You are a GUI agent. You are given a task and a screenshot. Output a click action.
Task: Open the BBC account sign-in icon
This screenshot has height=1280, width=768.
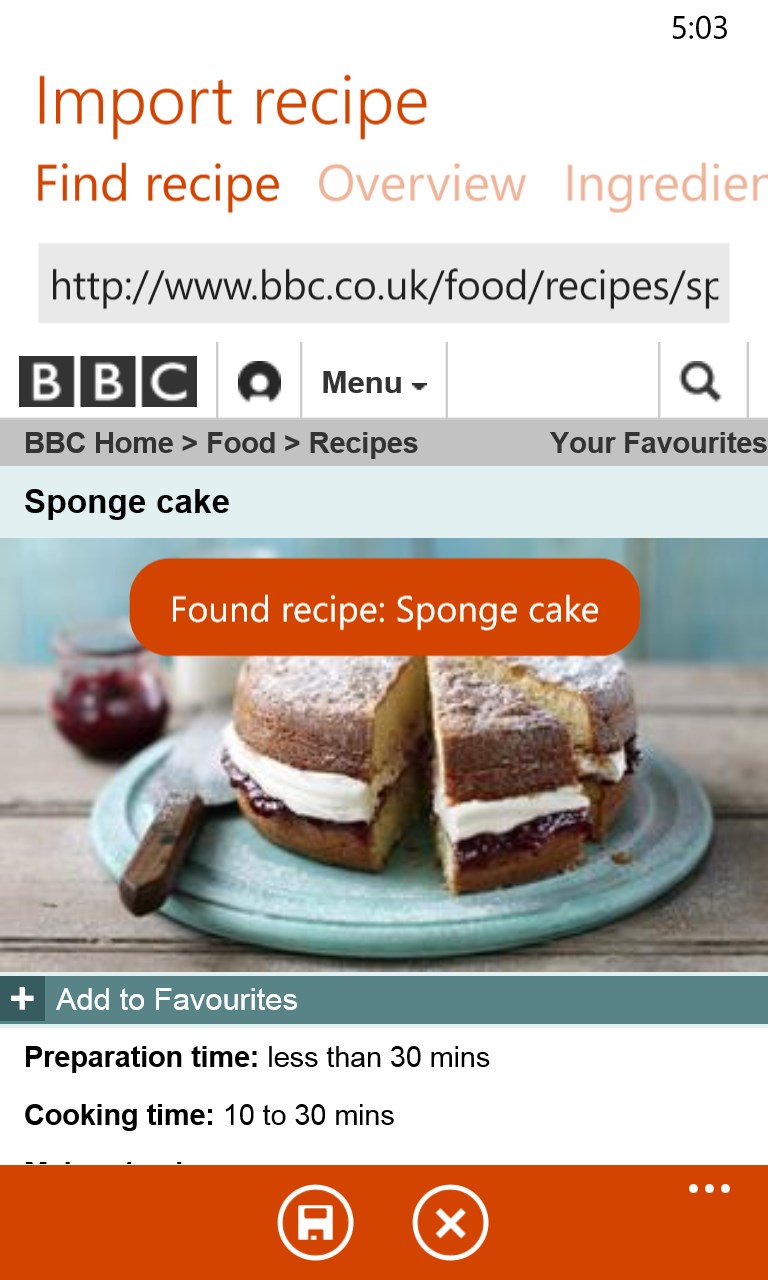[x=259, y=381]
